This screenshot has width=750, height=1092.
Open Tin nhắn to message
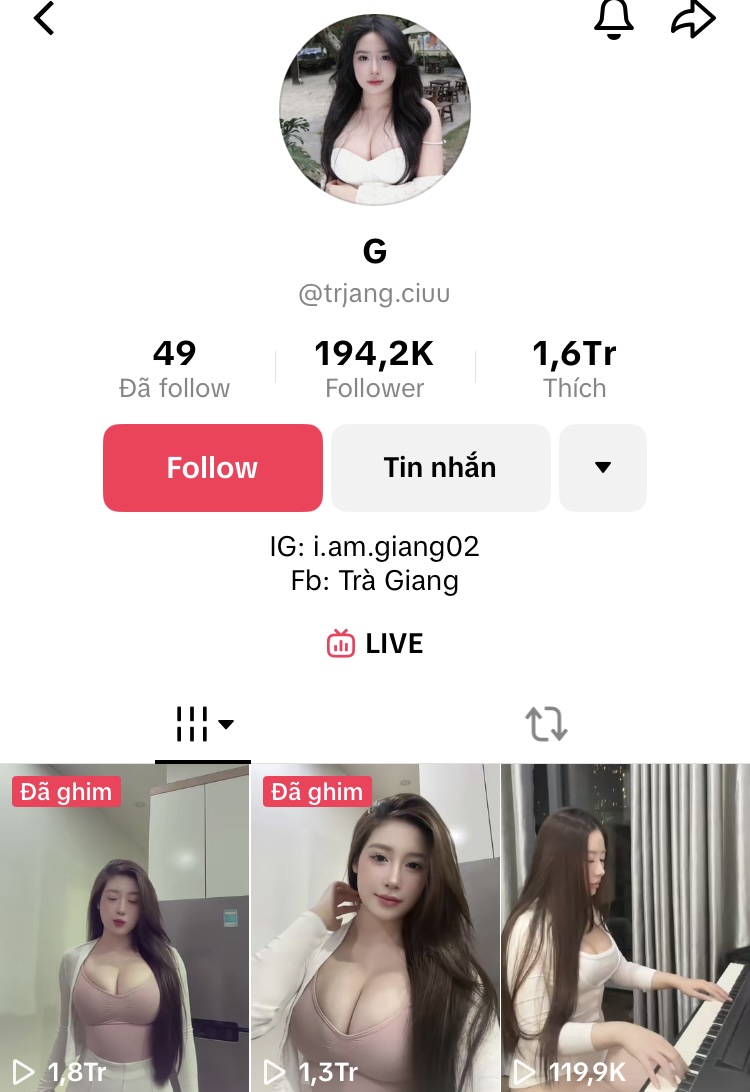click(440, 468)
